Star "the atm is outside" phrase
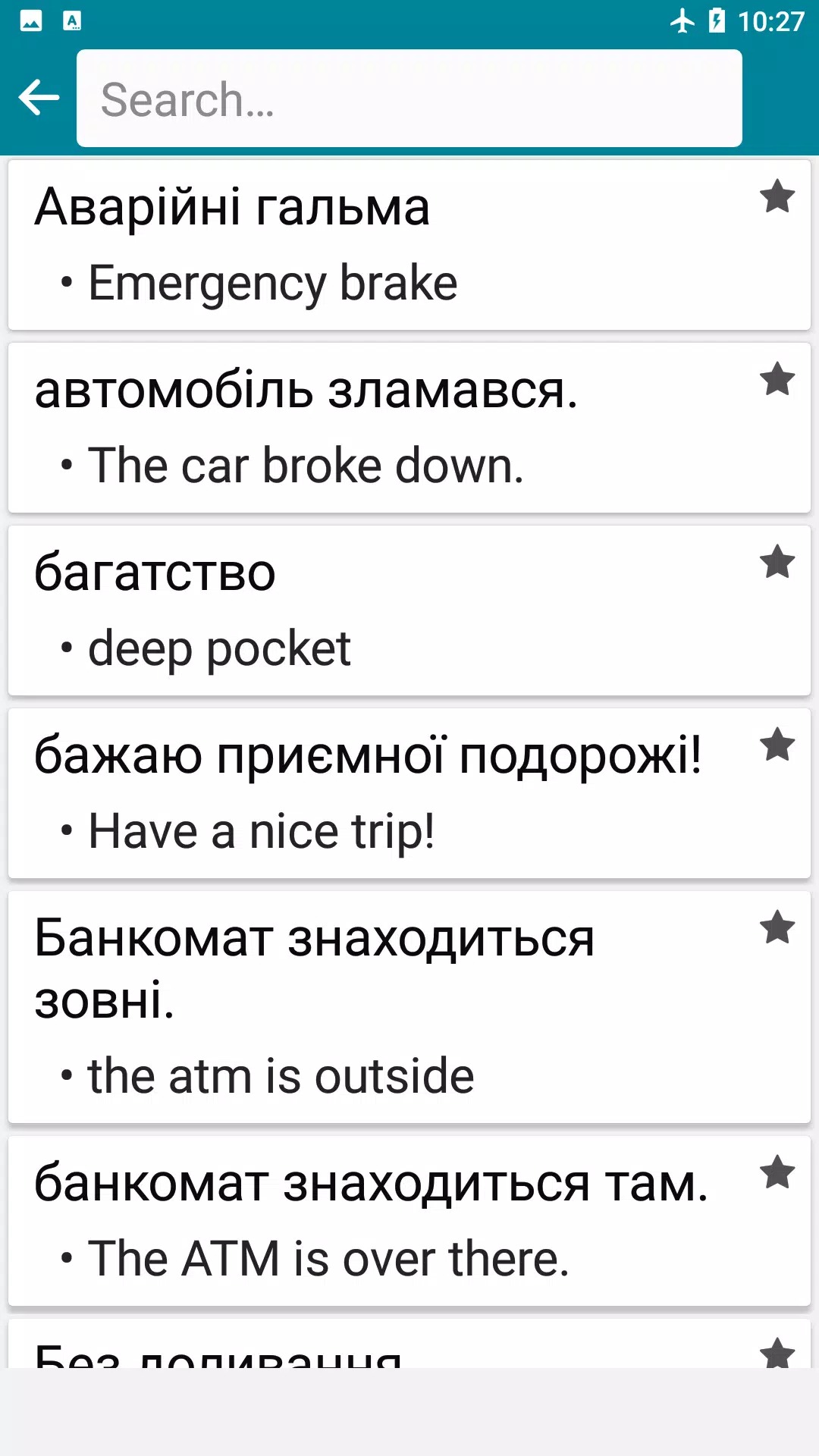 777,927
